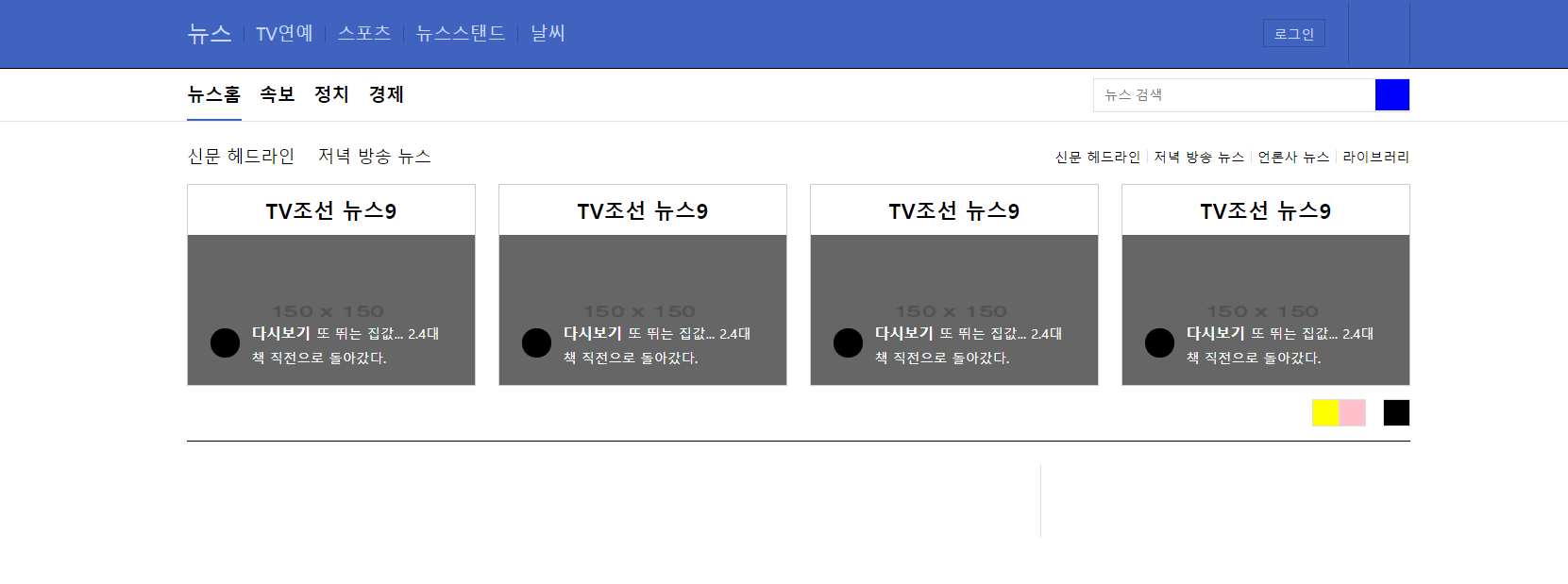
Task: Select the 뉴스홈 tab
Action: (214, 94)
